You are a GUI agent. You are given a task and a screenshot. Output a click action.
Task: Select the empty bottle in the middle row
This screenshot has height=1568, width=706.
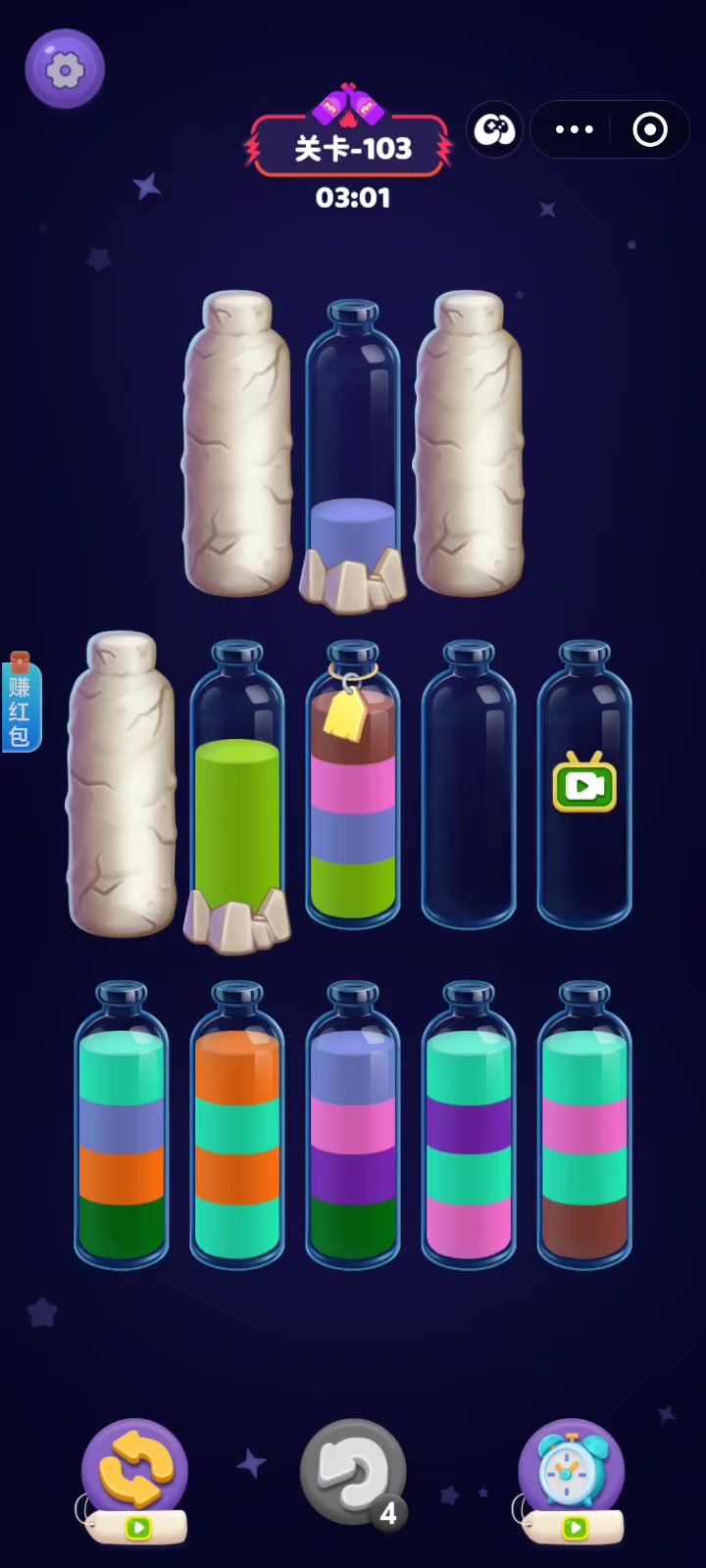(469, 784)
